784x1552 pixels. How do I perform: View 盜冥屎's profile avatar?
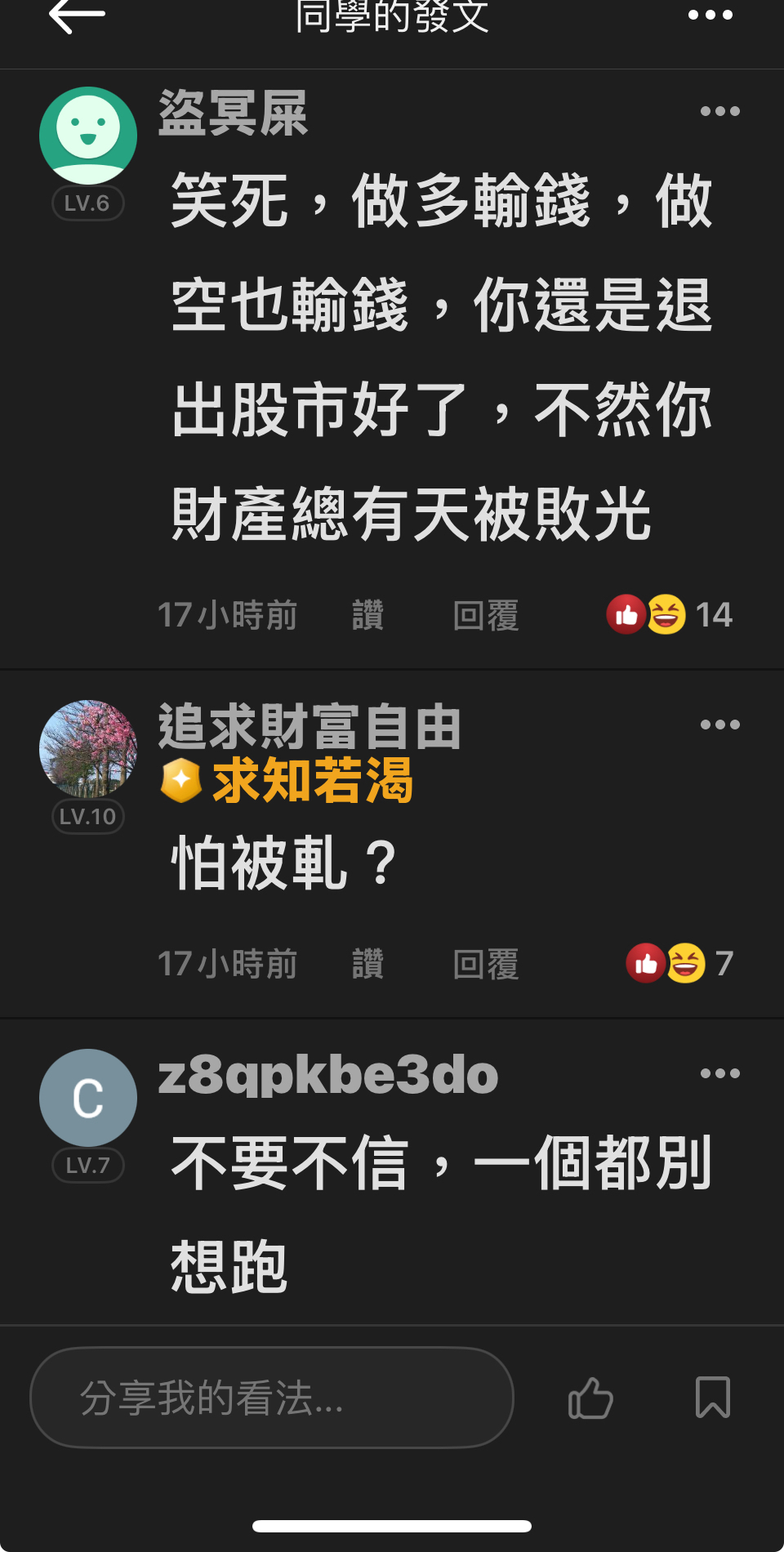tap(88, 136)
